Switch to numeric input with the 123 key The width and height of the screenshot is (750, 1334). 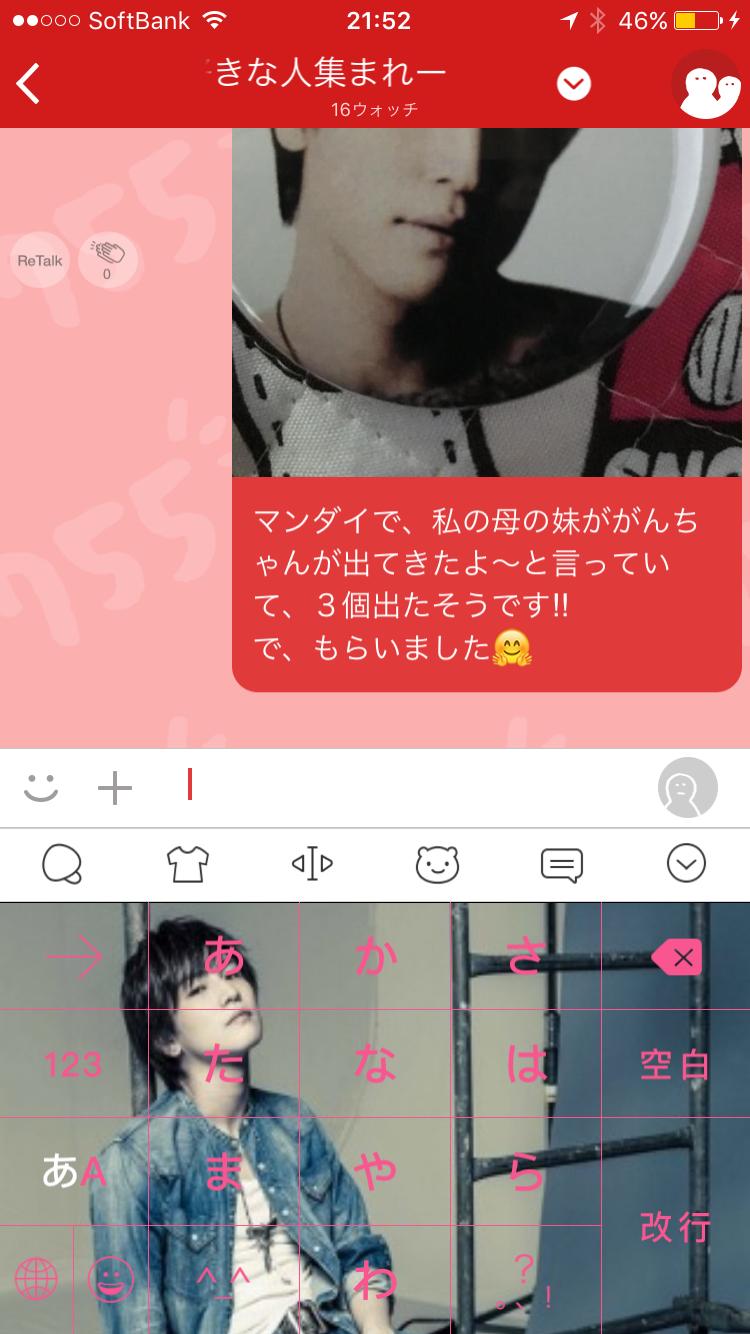pos(75,1064)
